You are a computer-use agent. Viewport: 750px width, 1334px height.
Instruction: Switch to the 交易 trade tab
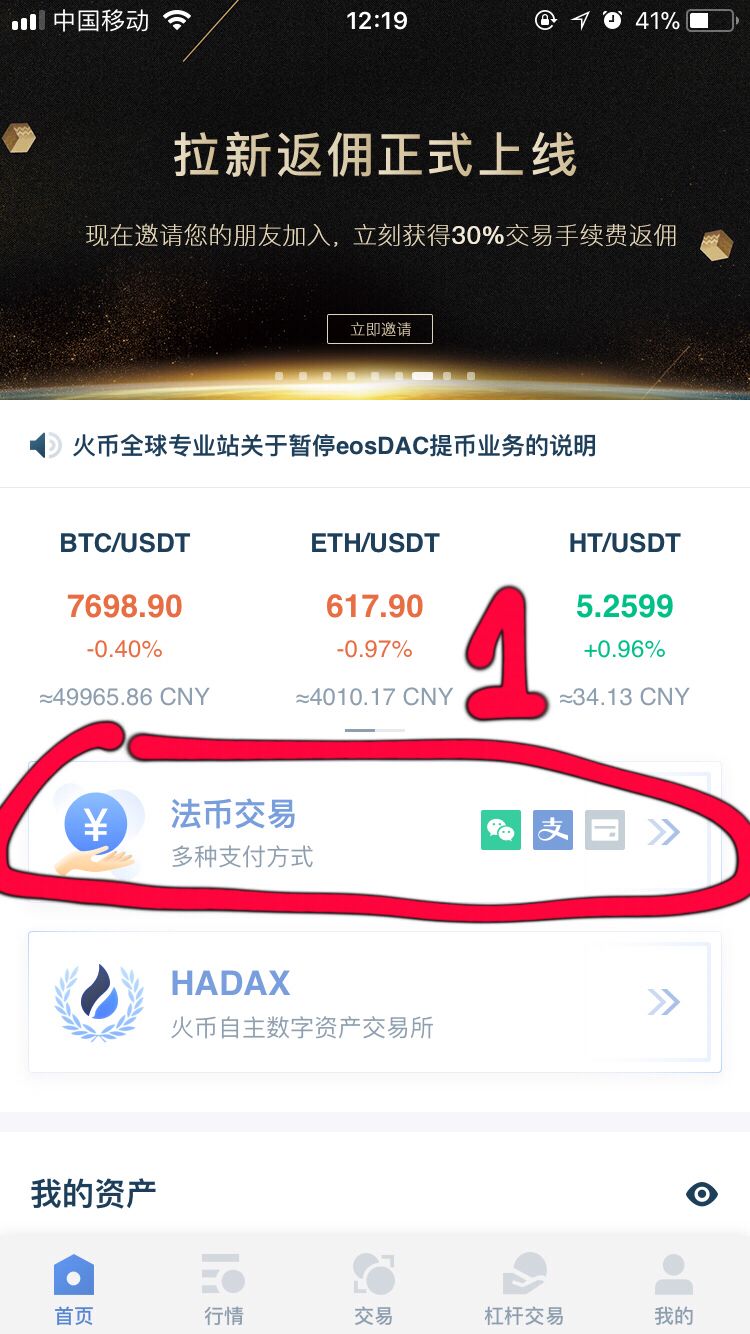point(374,1290)
